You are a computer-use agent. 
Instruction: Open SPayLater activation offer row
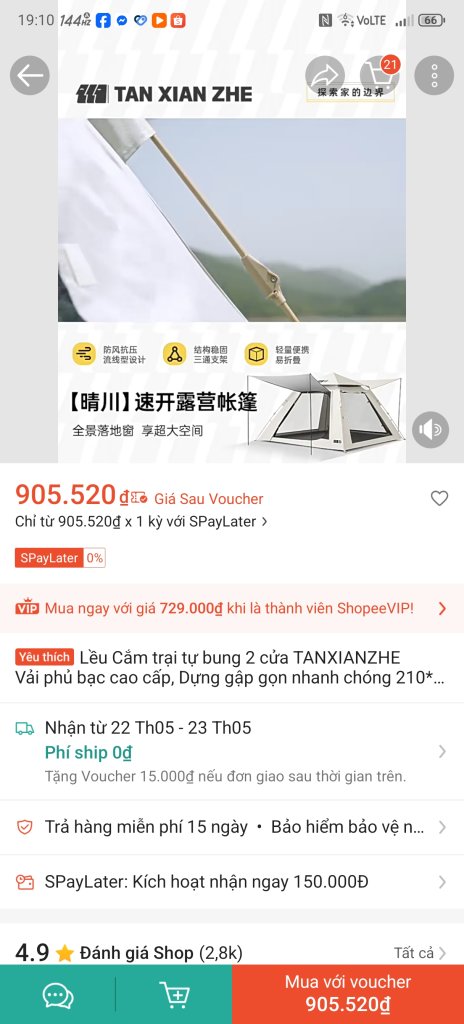(x=232, y=882)
